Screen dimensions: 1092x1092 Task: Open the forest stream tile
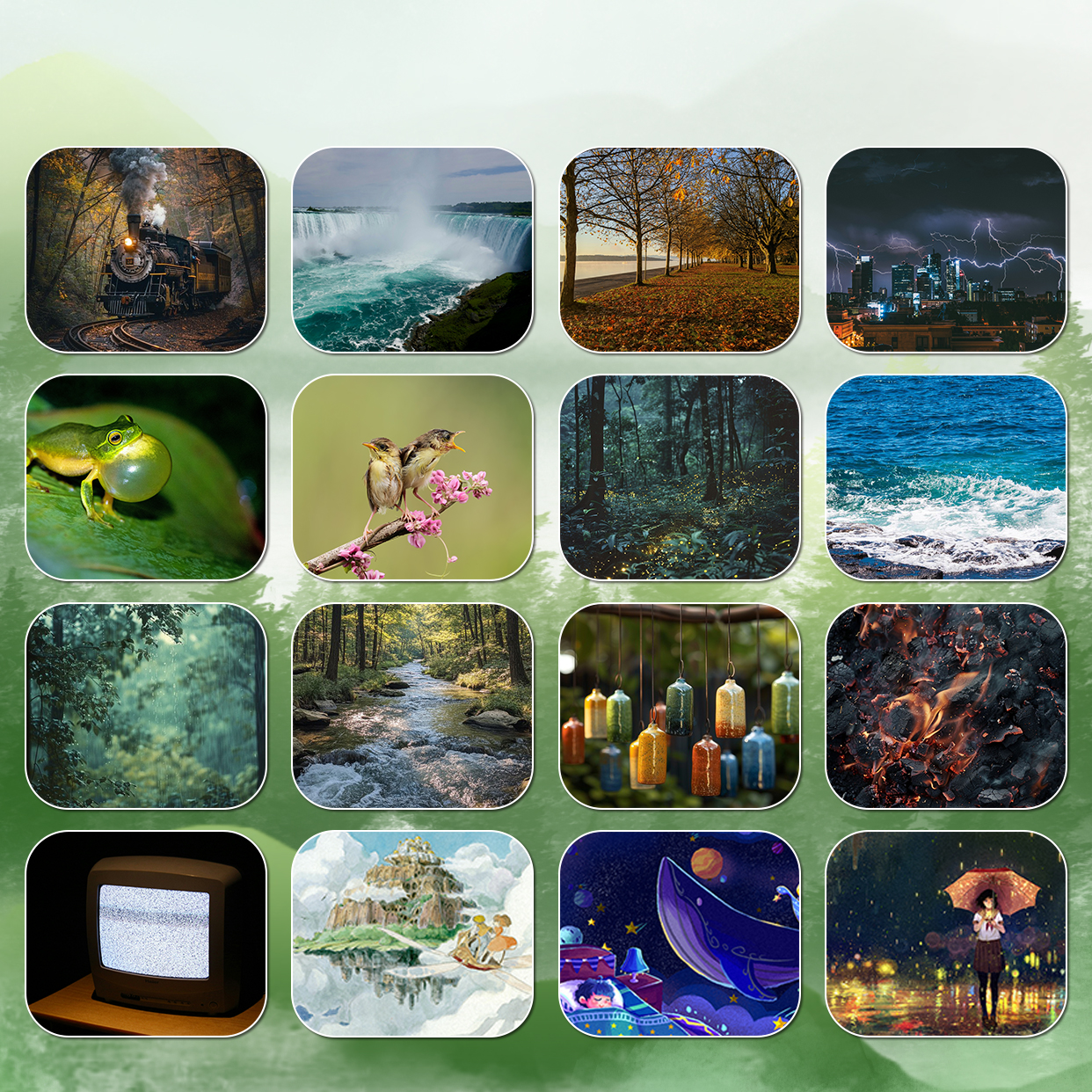[412, 705]
